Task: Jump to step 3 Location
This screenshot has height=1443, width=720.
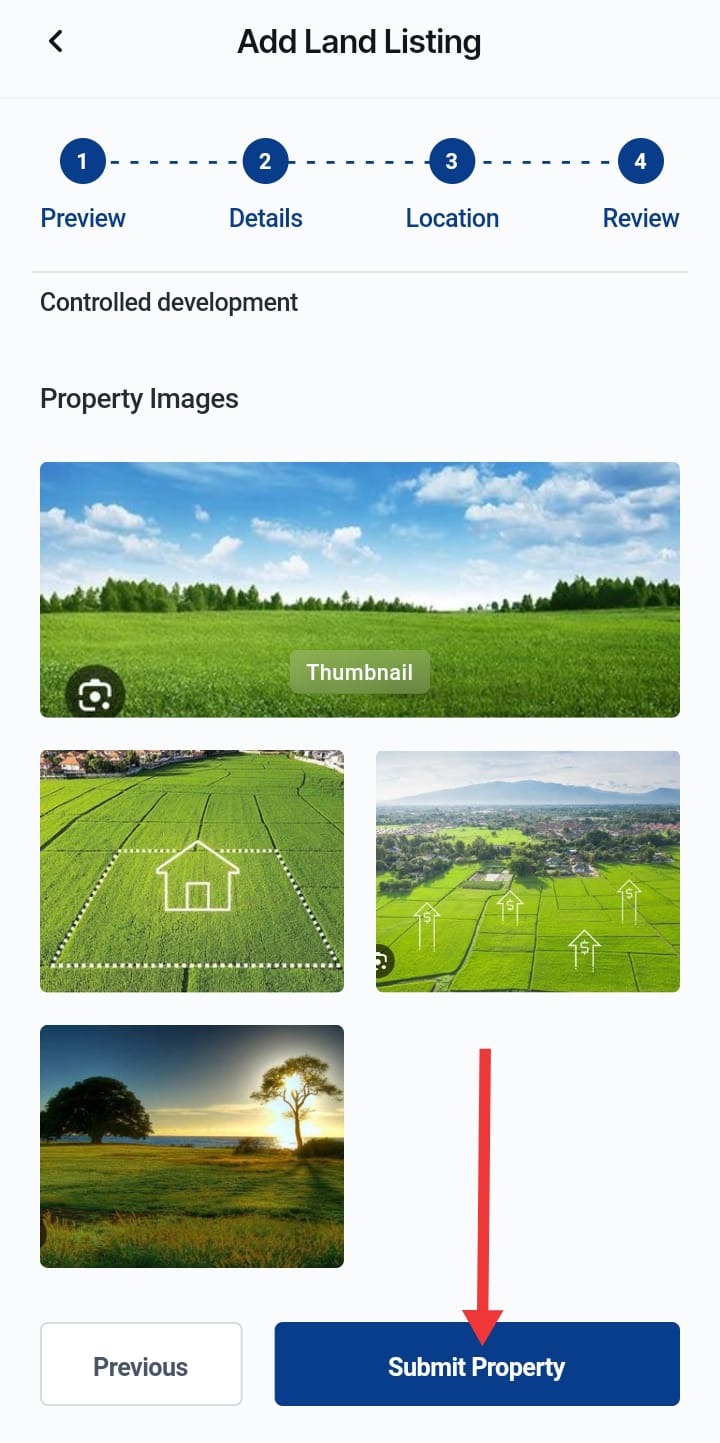Action: coord(452,162)
